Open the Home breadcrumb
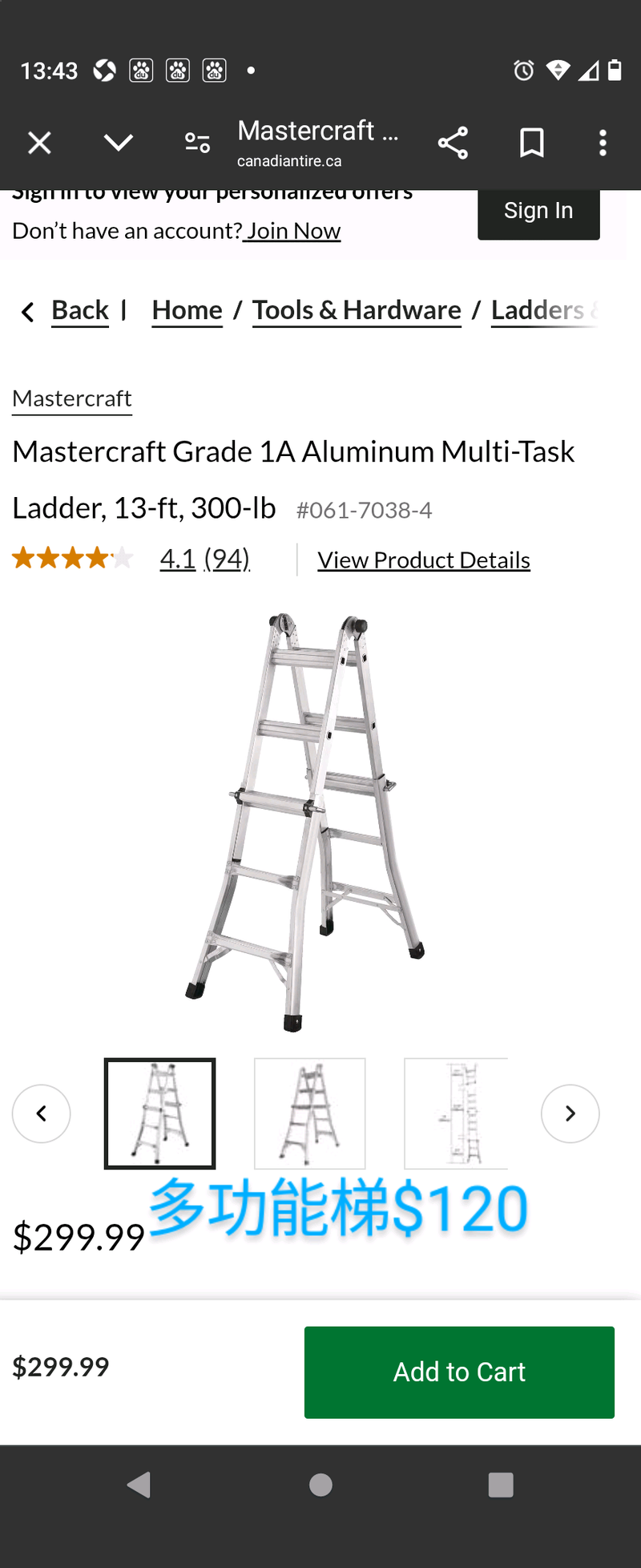Screen dimensions: 641x1568 [187, 310]
